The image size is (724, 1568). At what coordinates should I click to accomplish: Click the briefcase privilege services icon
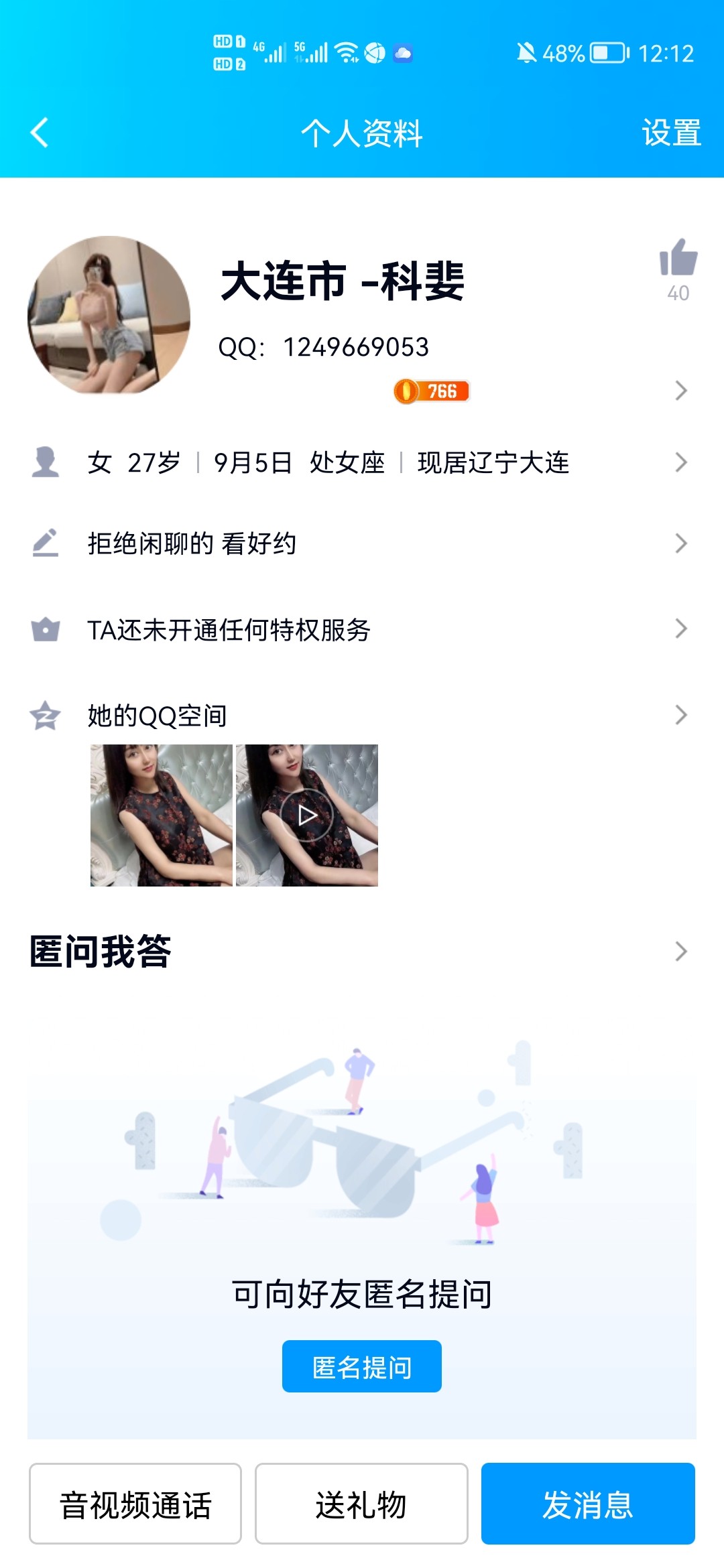pyautogui.click(x=44, y=630)
